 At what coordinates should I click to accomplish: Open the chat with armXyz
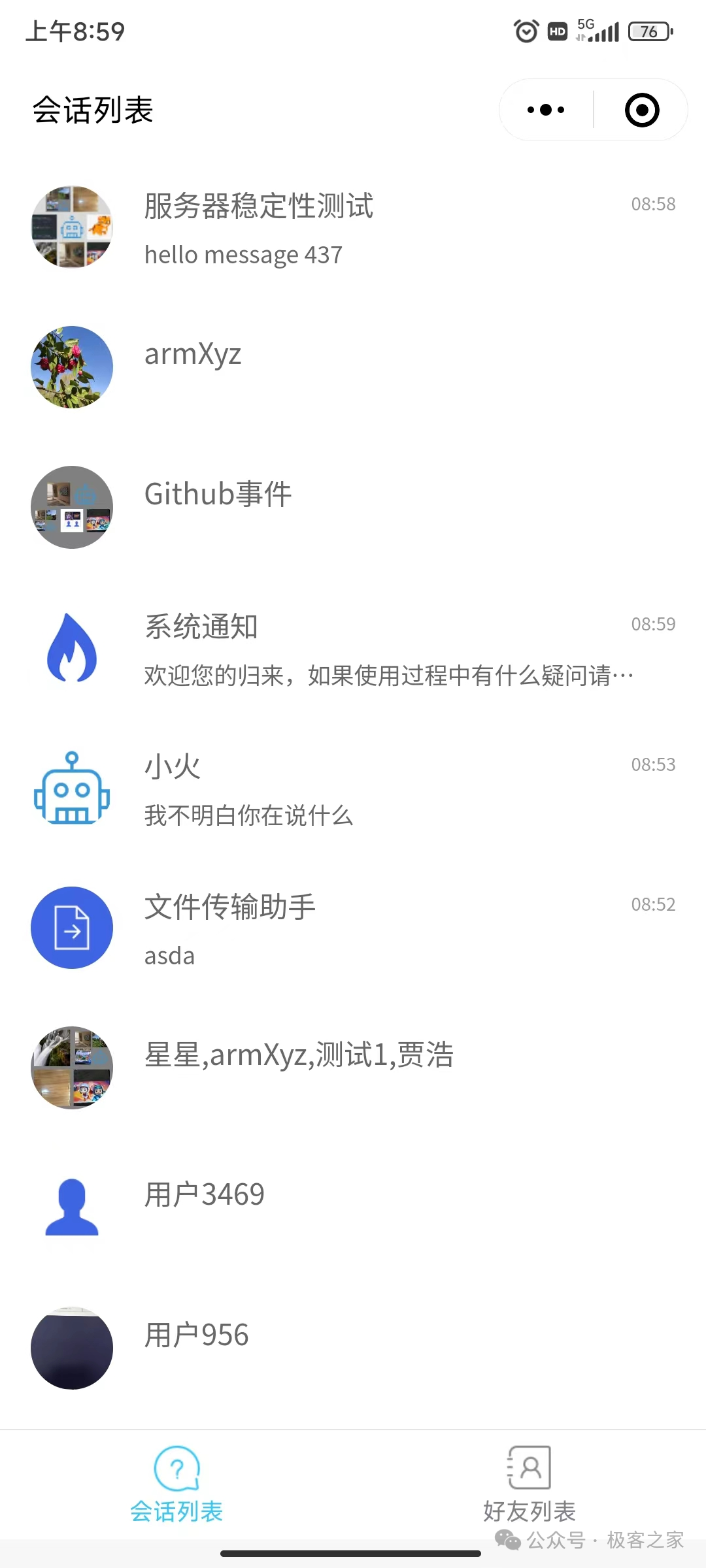pos(353,367)
